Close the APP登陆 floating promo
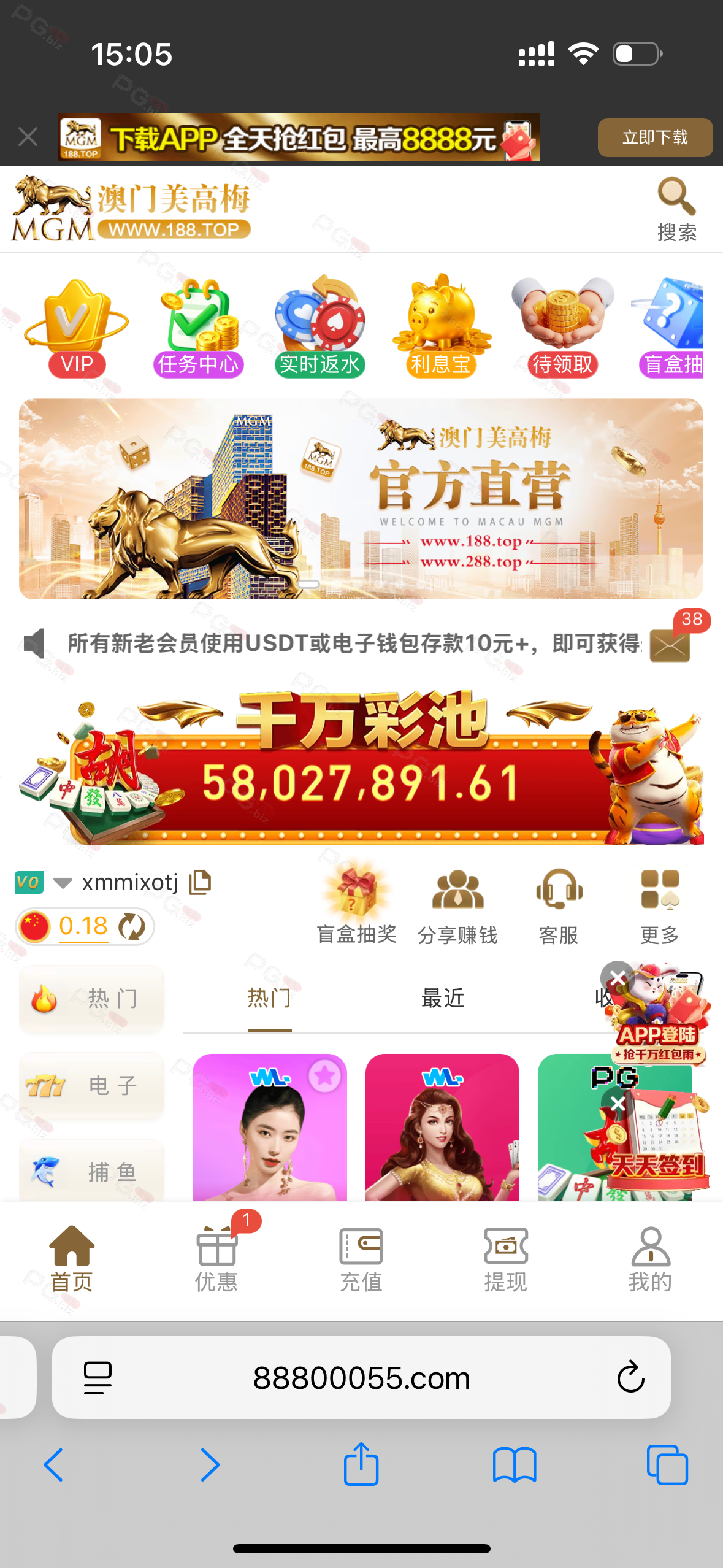 coord(618,978)
